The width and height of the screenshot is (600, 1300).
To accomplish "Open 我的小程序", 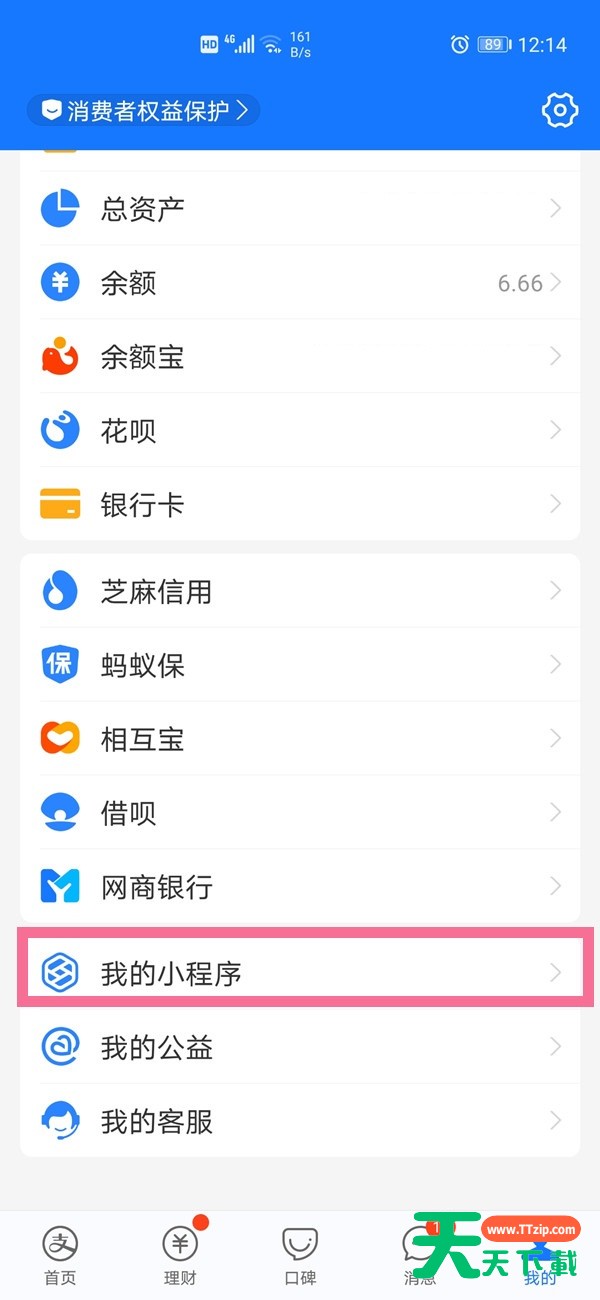I will [300, 972].
